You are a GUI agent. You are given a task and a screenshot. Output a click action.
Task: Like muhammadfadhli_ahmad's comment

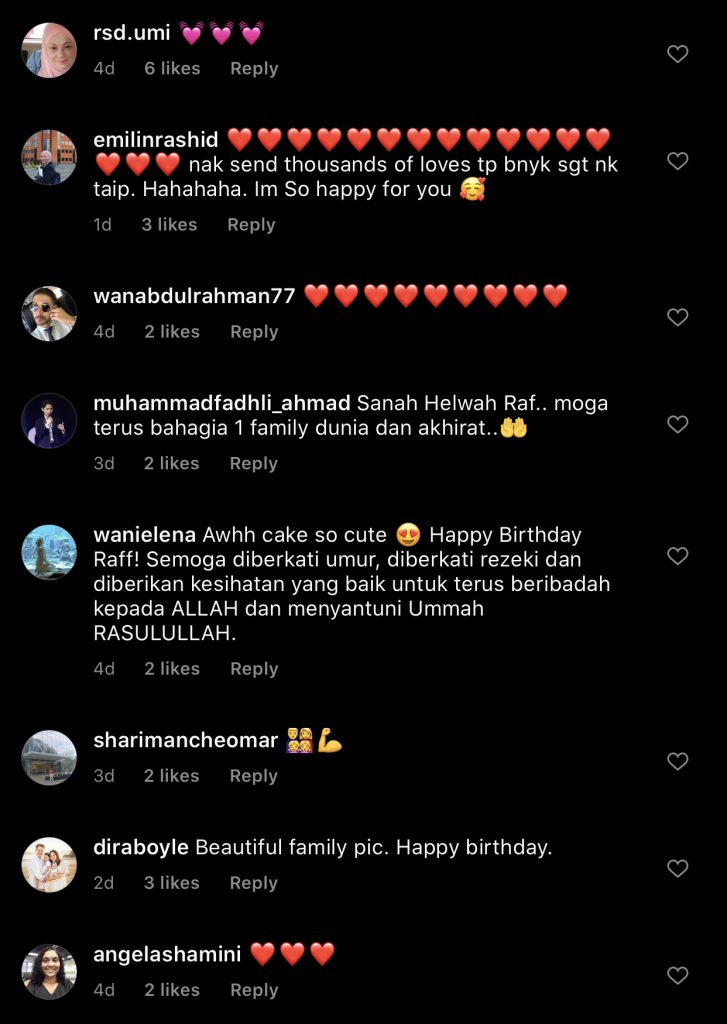point(678,425)
